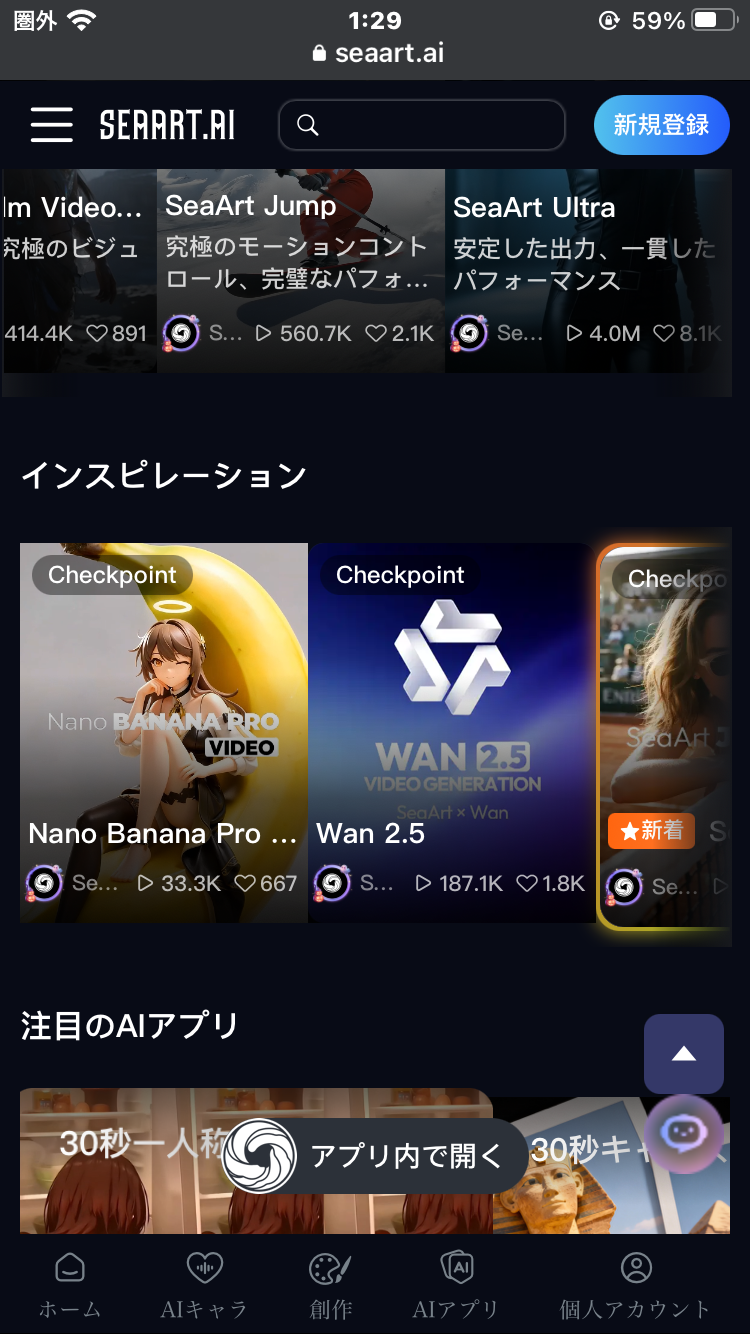This screenshot has height=1334, width=750.
Task: Switch to the ホーム tab
Action: tap(70, 1285)
